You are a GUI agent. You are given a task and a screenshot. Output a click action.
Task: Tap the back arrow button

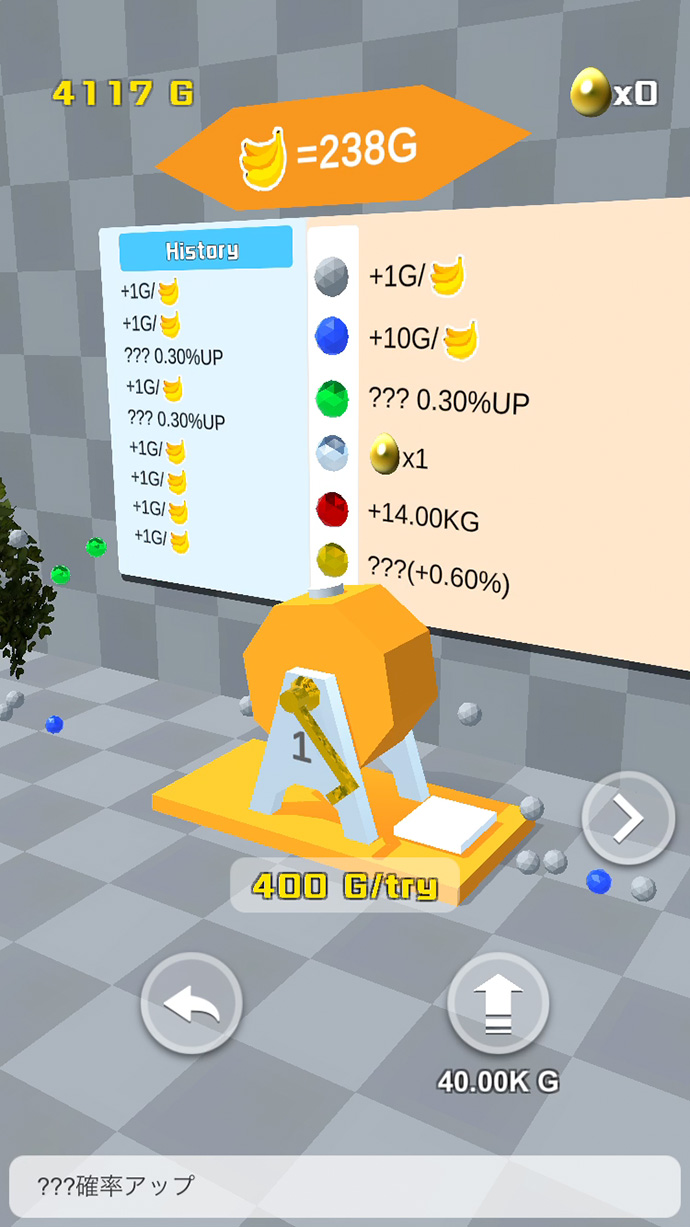tap(191, 1003)
